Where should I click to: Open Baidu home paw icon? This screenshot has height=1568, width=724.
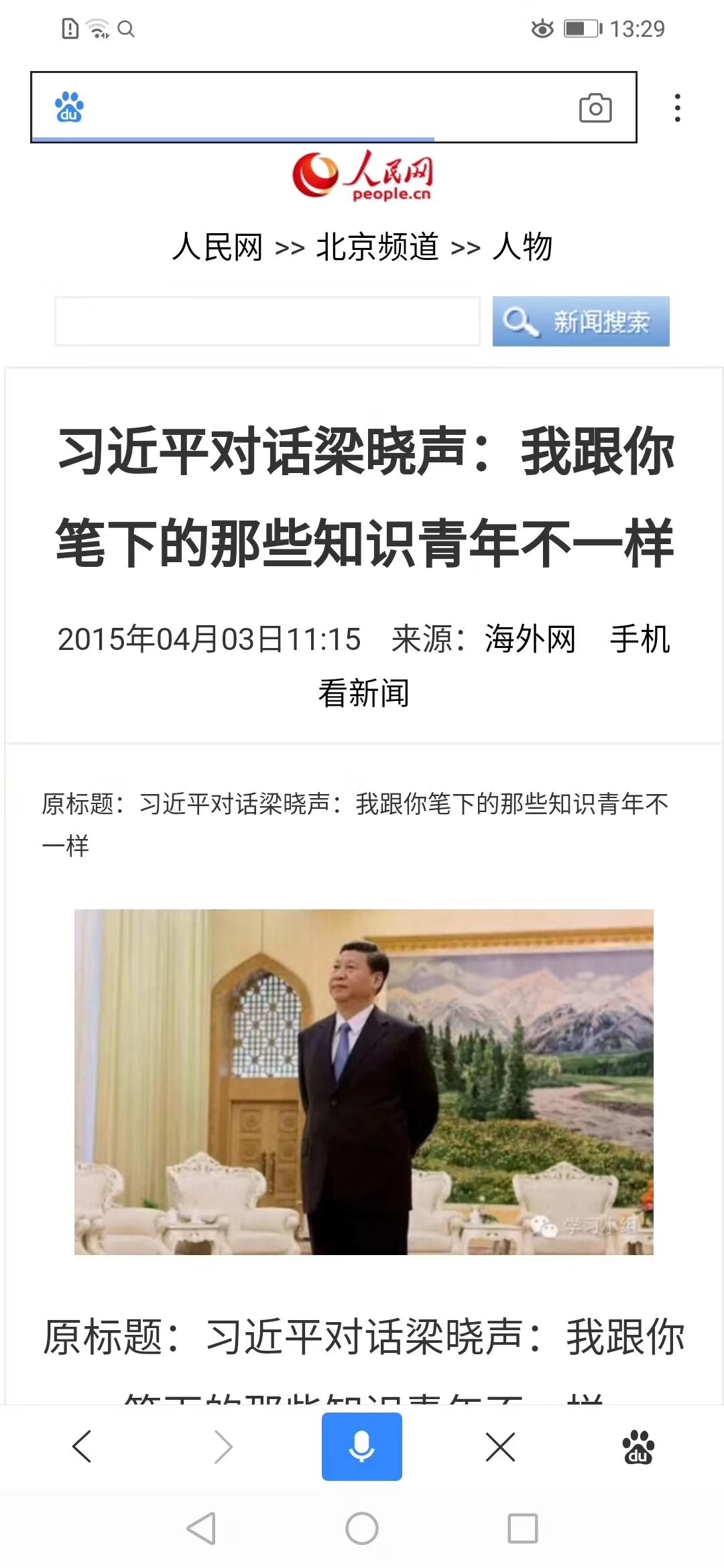pyautogui.click(x=638, y=1447)
